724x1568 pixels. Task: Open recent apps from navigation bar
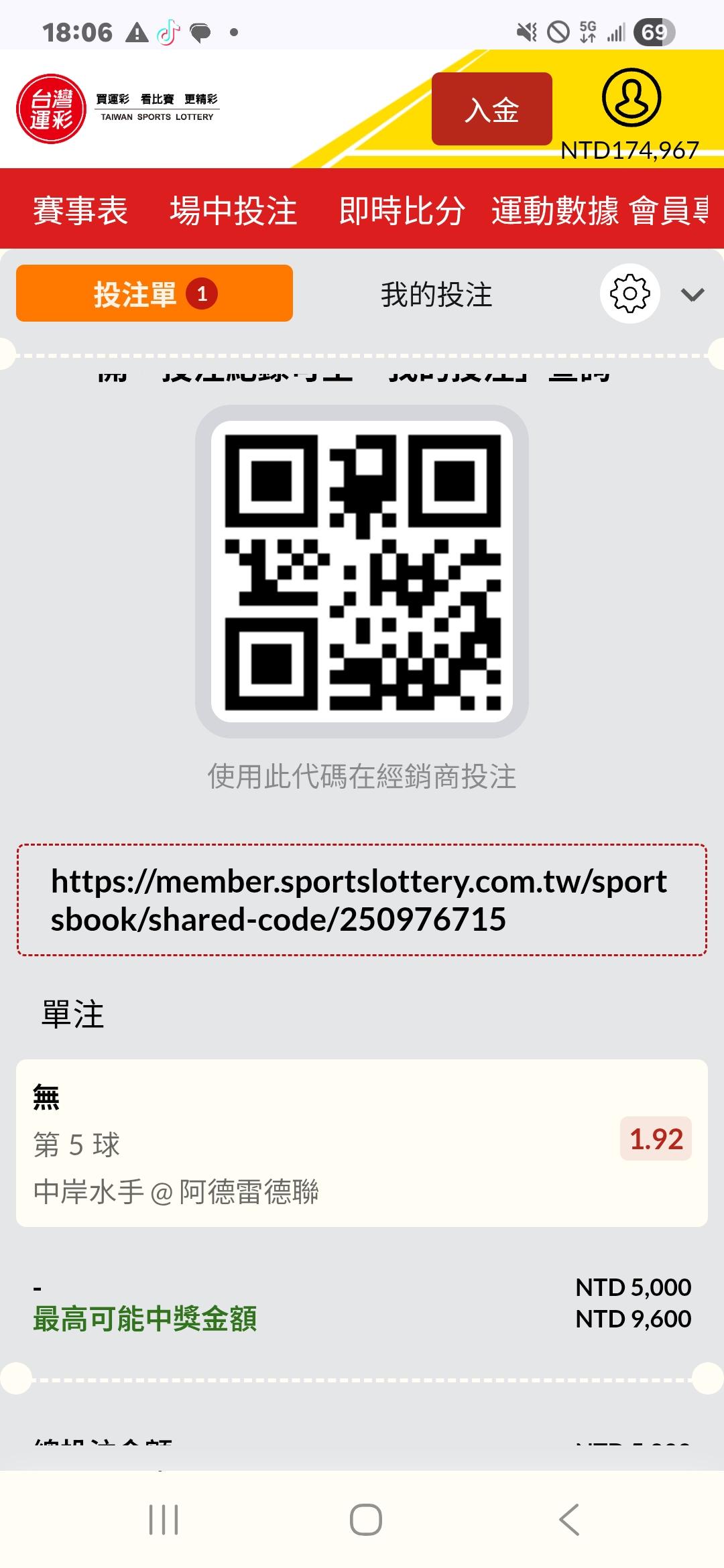pyautogui.click(x=164, y=1519)
